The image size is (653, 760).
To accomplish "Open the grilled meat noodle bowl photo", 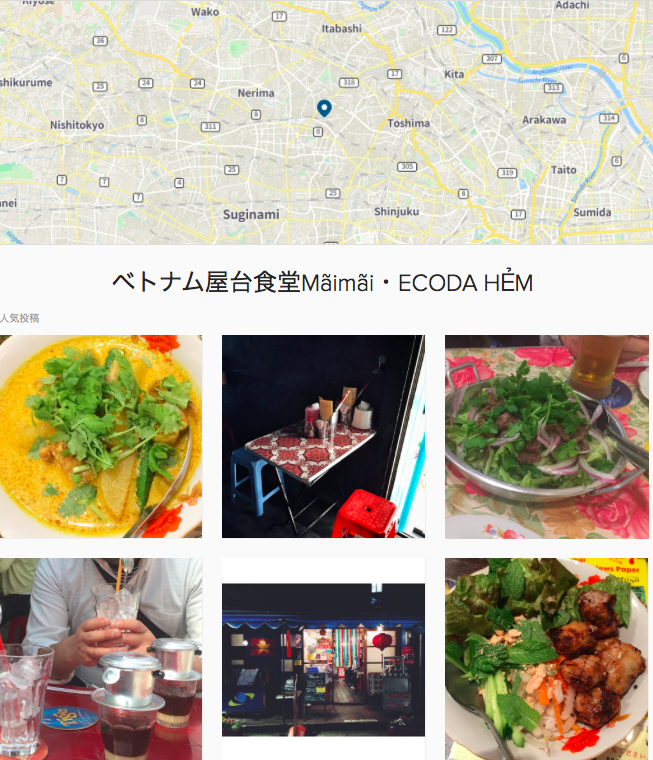I will point(547,659).
